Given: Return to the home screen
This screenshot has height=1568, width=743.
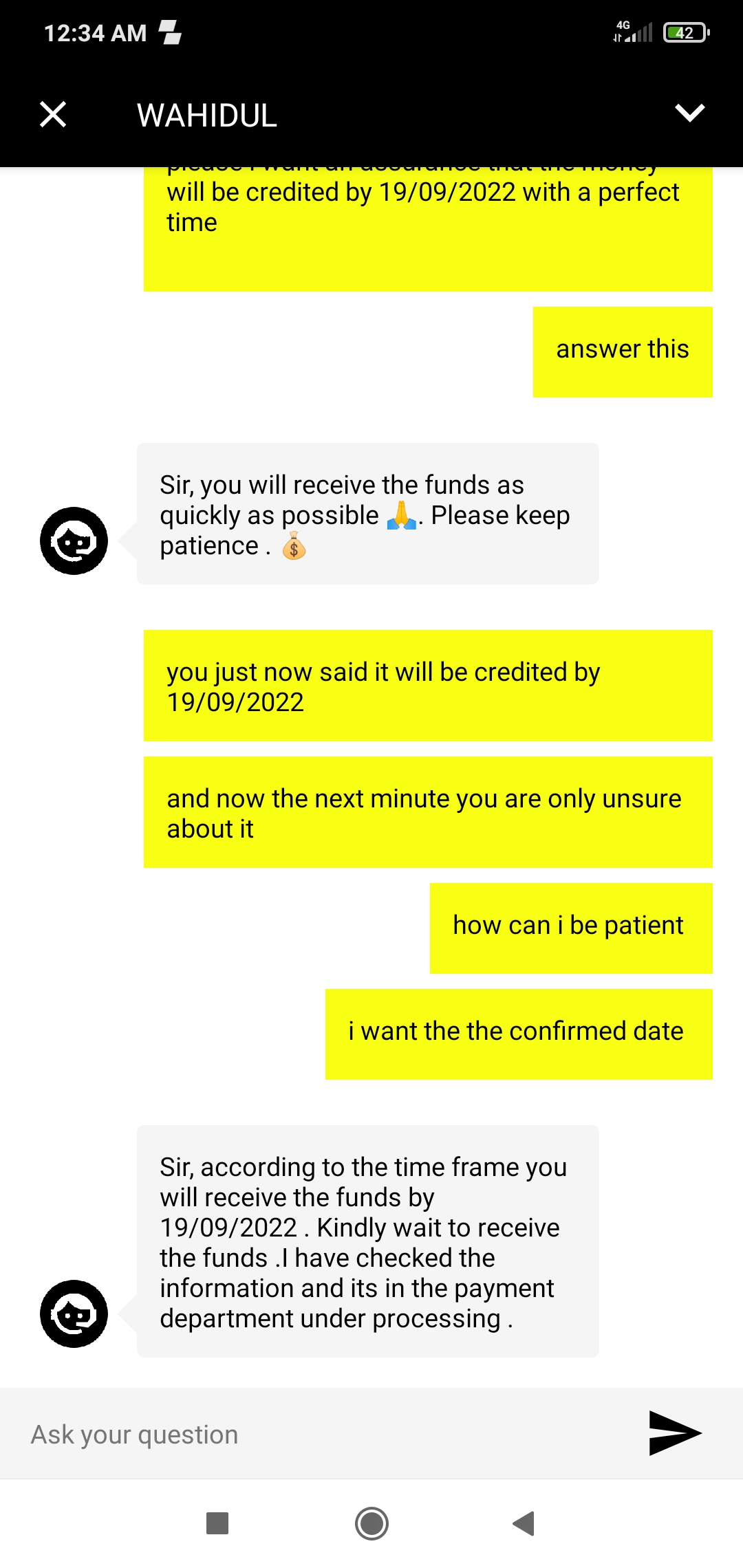Looking at the screenshot, I should [x=371, y=1523].
